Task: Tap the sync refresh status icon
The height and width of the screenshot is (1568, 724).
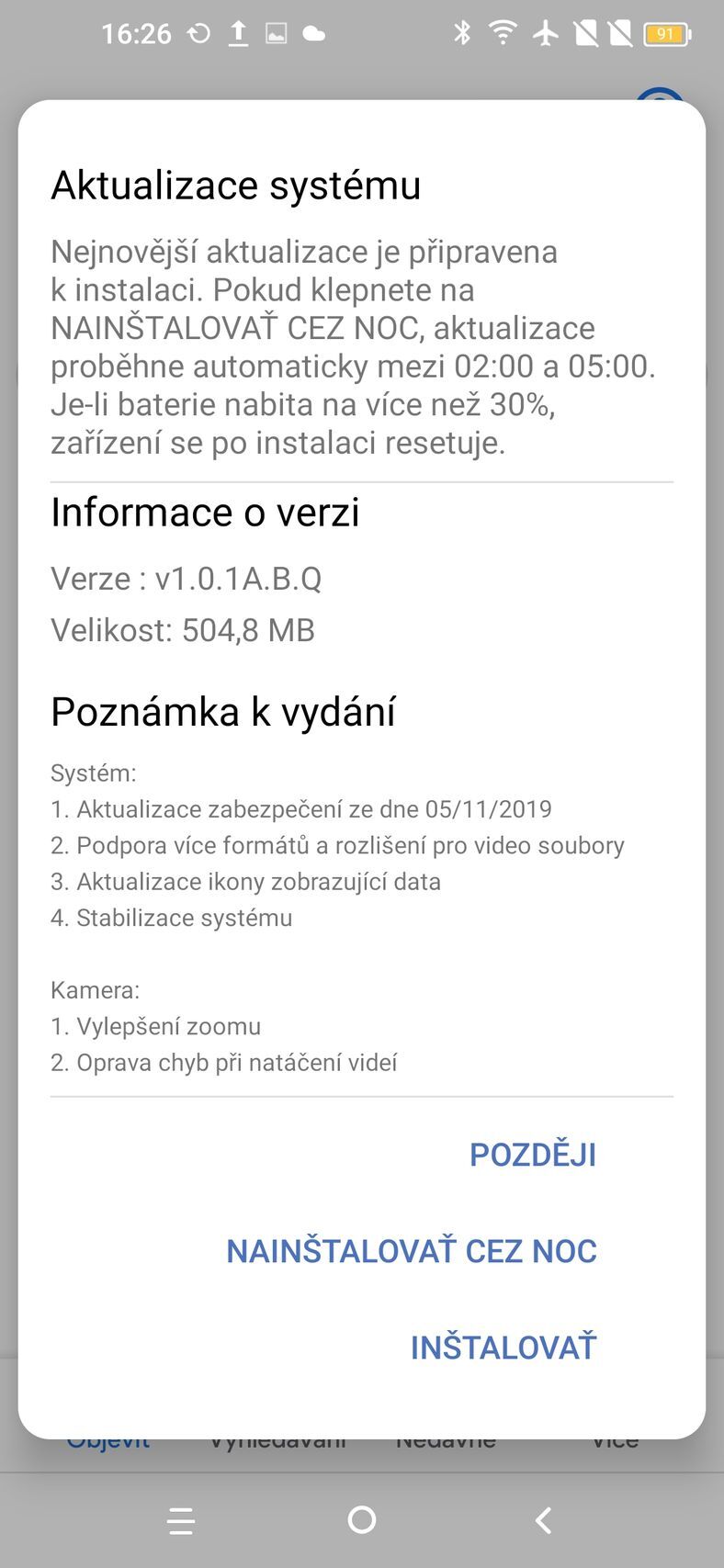Action: click(201, 32)
